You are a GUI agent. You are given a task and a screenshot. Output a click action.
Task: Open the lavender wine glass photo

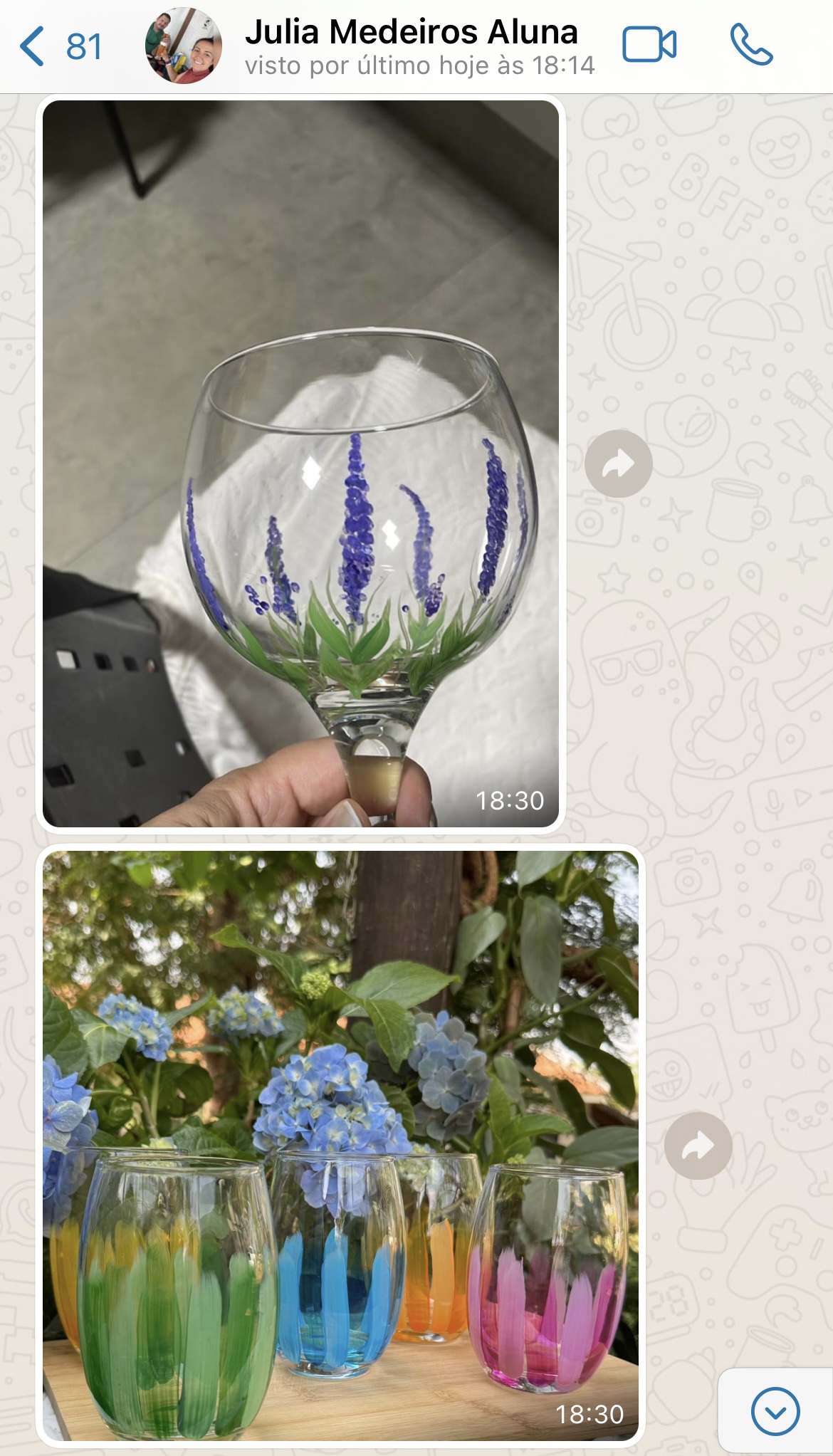coord(300,463)
